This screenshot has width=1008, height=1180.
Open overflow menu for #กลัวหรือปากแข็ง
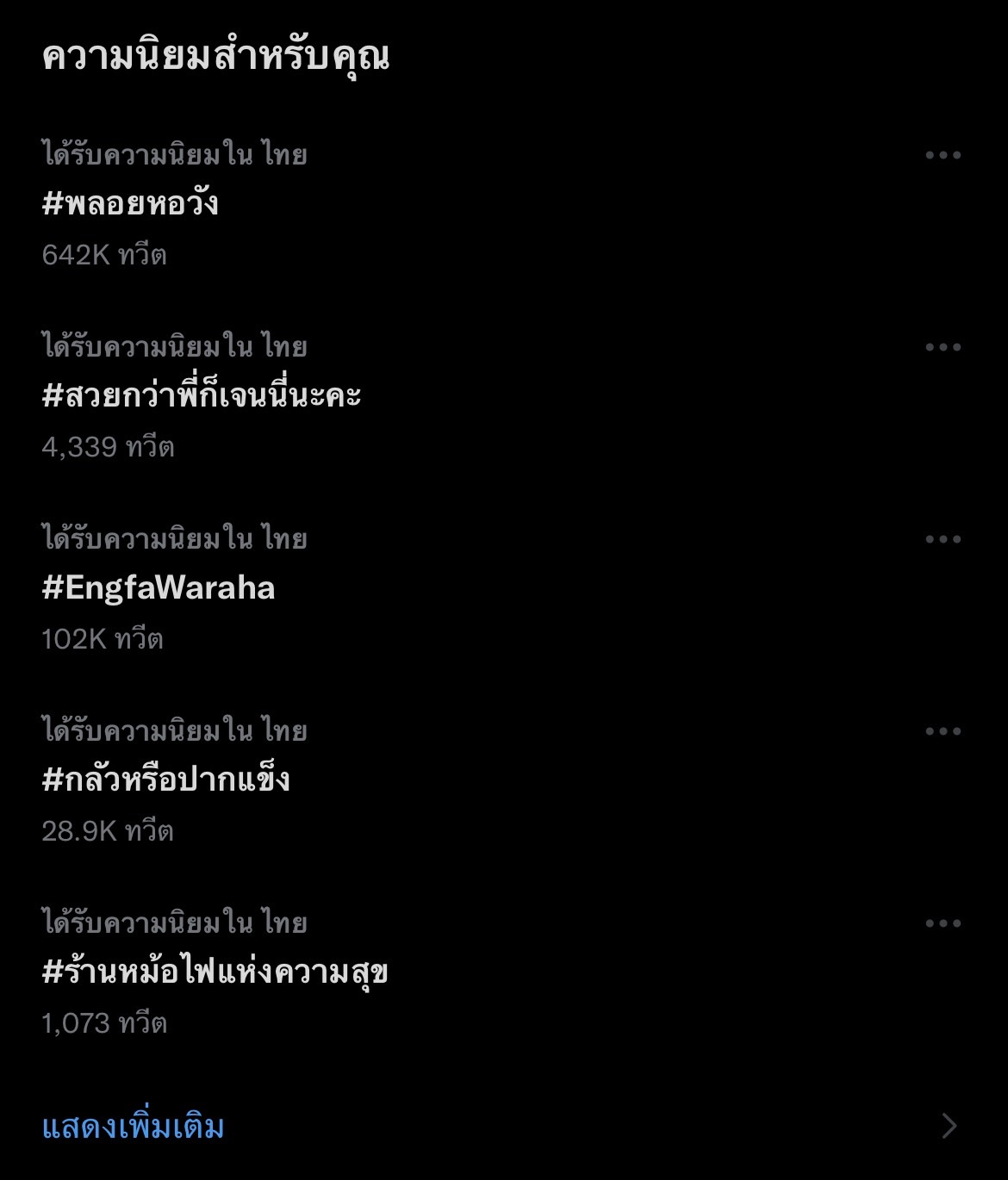(x=943, y=731)
